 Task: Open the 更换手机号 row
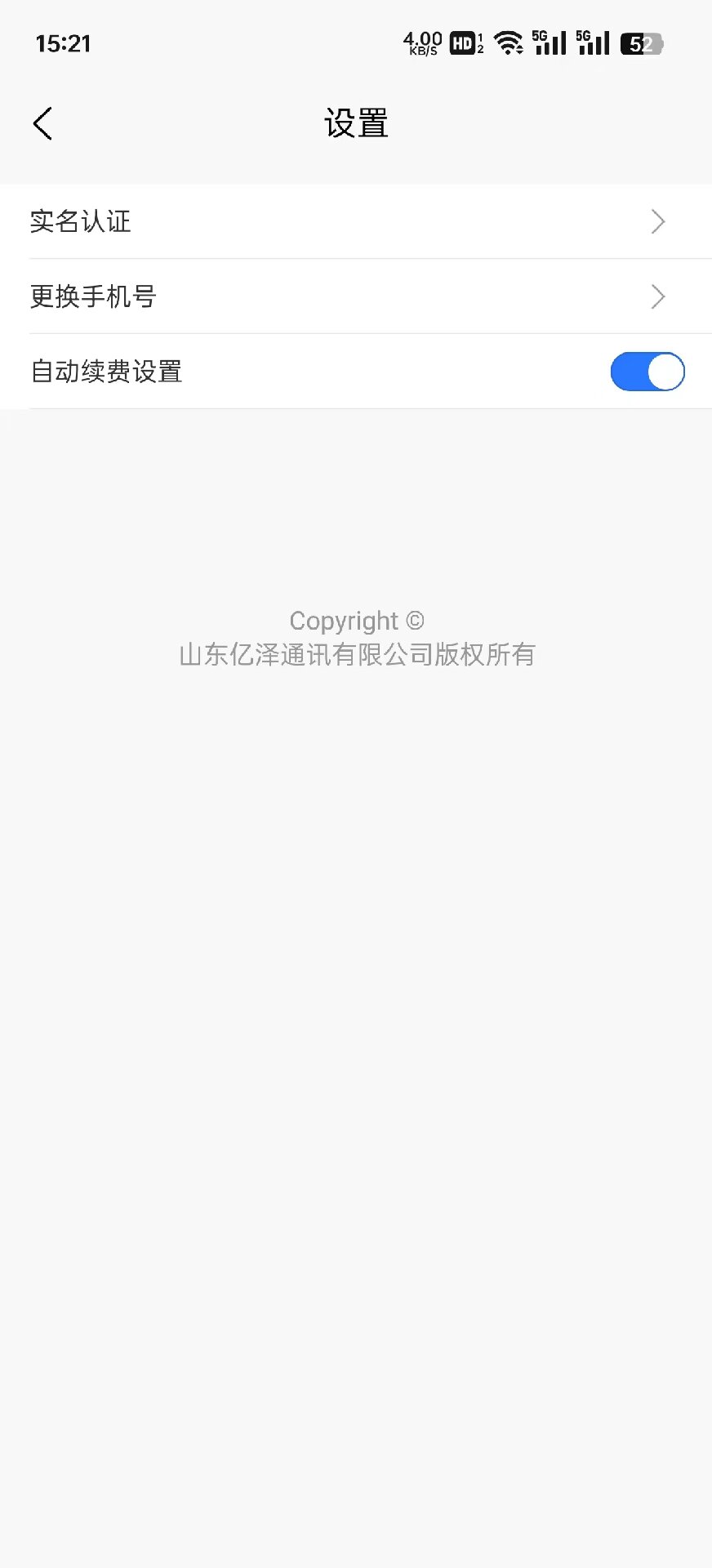(356, 296)
